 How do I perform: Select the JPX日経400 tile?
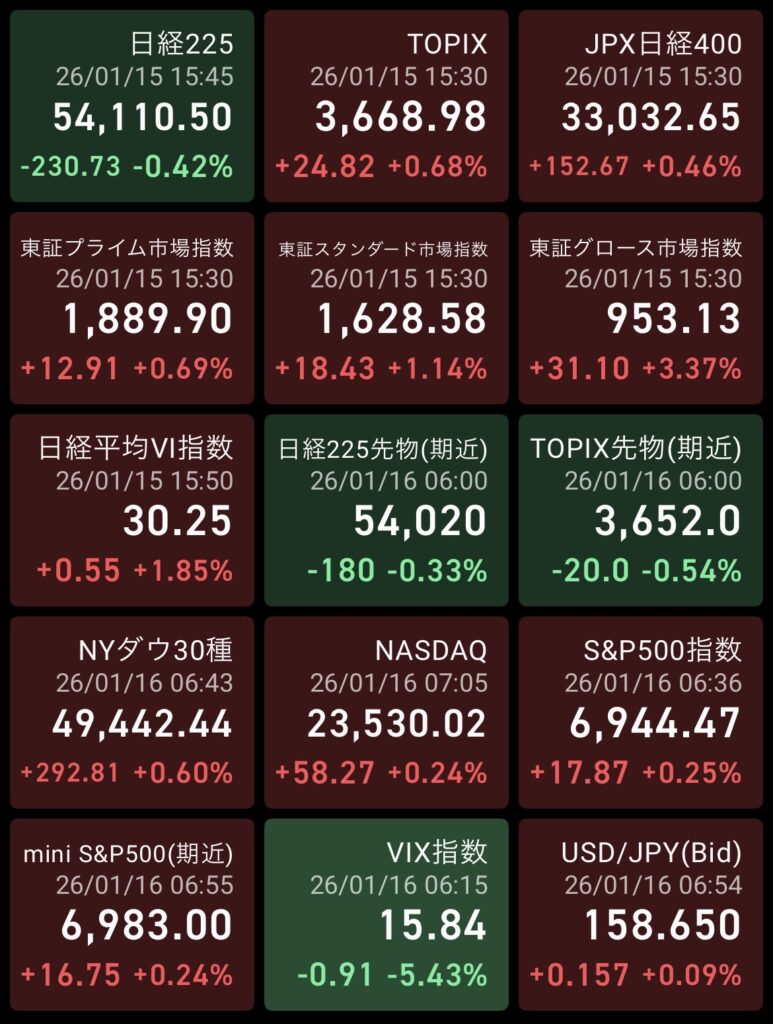(x=640, y=105)
